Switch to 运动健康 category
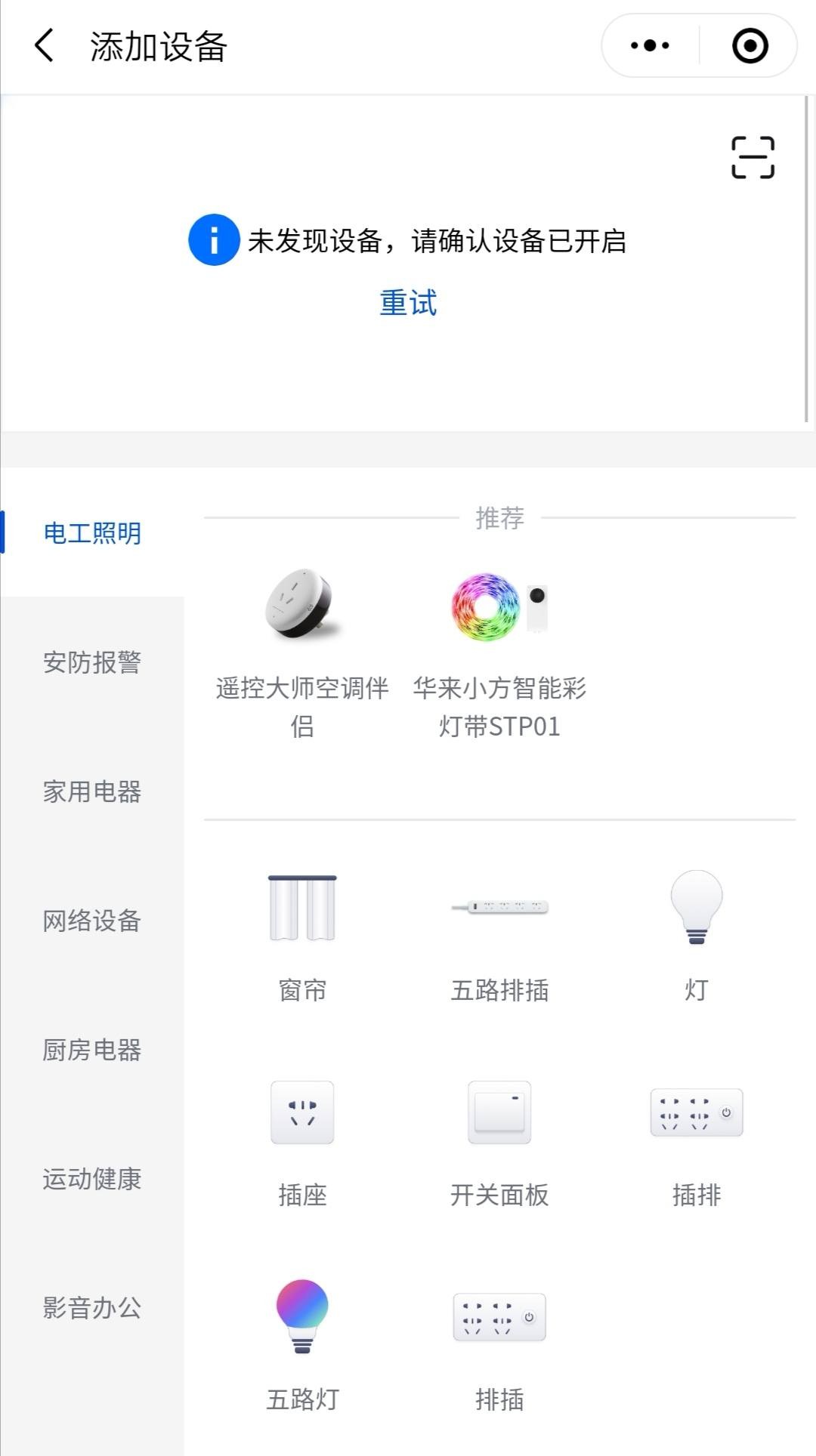The image size is (816, 1456). [92, 1179]
